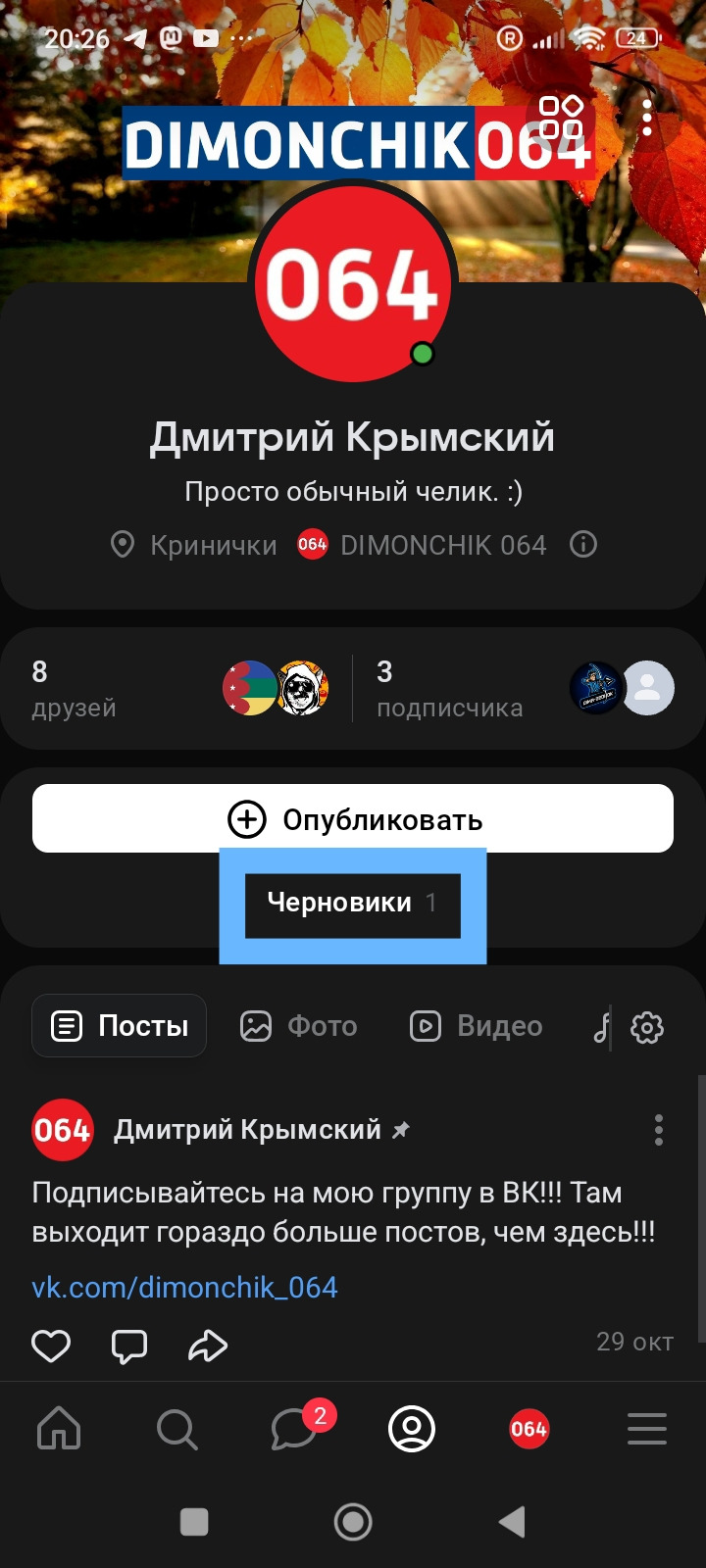Switch to the Фото tab

299,1026
